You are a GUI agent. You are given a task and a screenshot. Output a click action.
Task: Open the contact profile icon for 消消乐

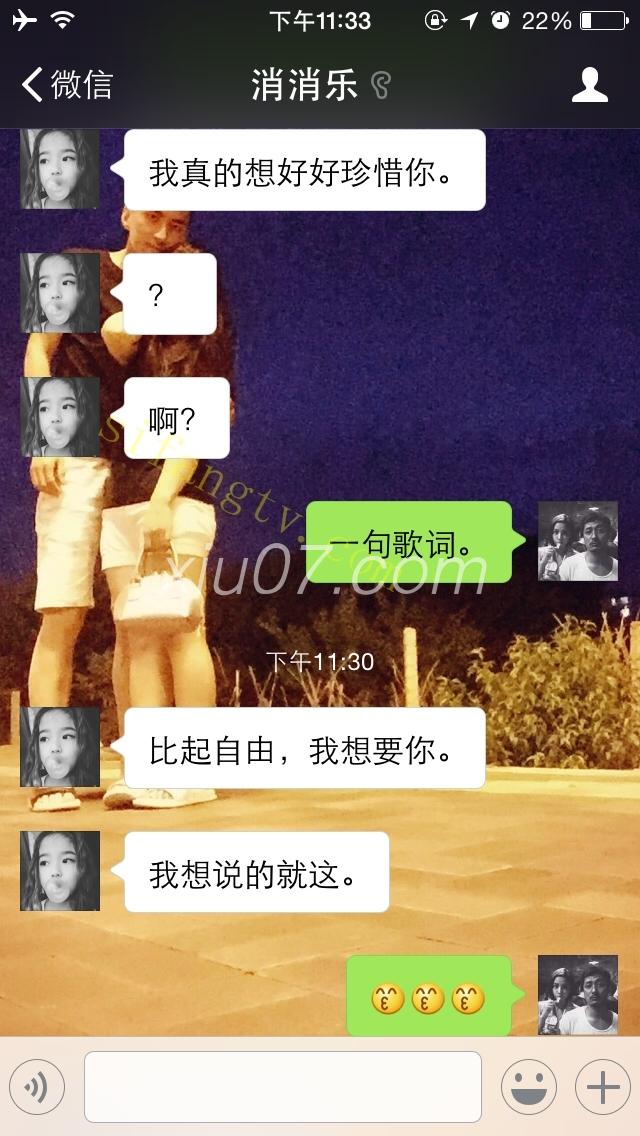pos(590,85)
